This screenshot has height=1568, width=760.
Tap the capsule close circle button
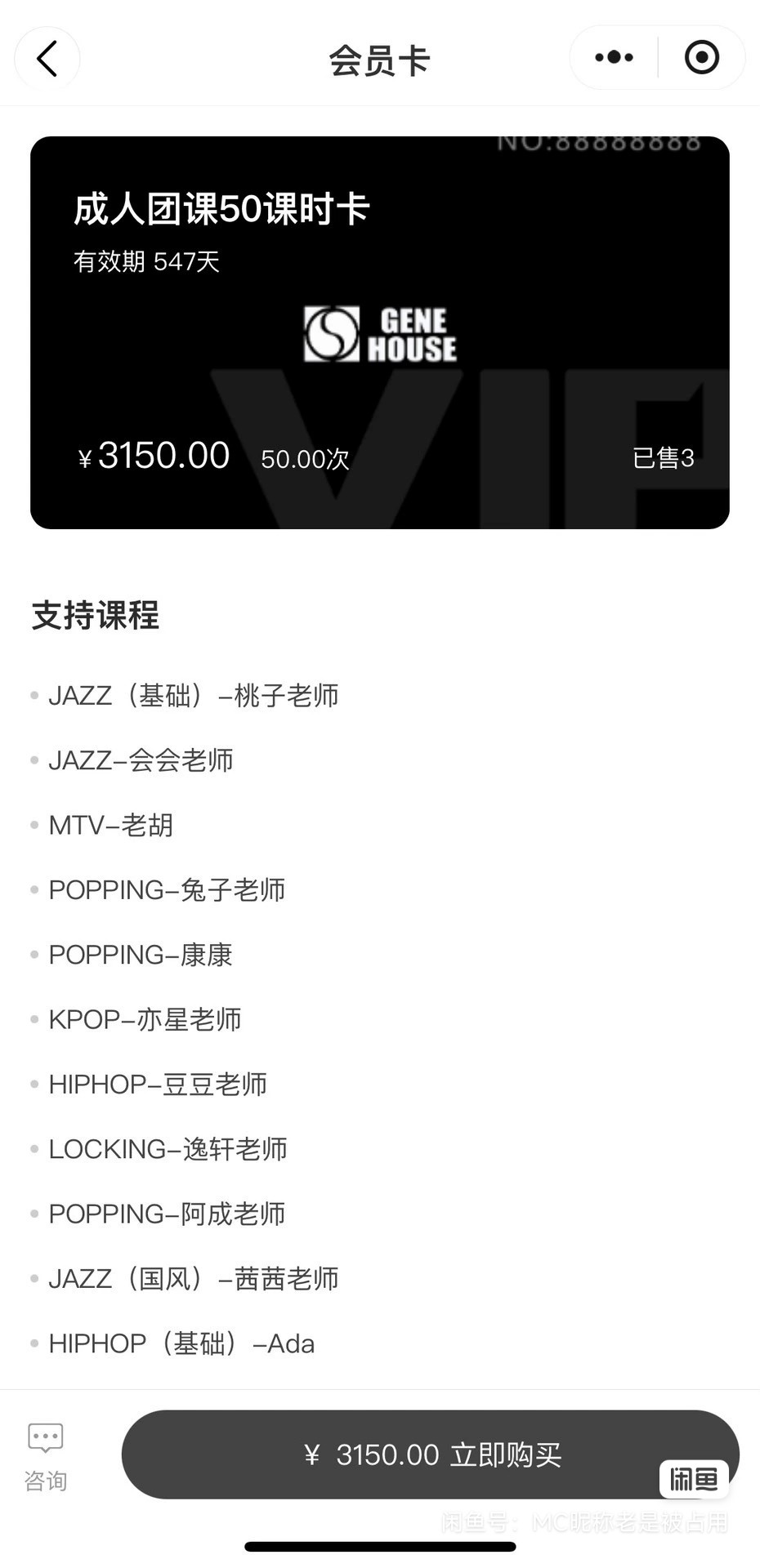pos(701,57)
